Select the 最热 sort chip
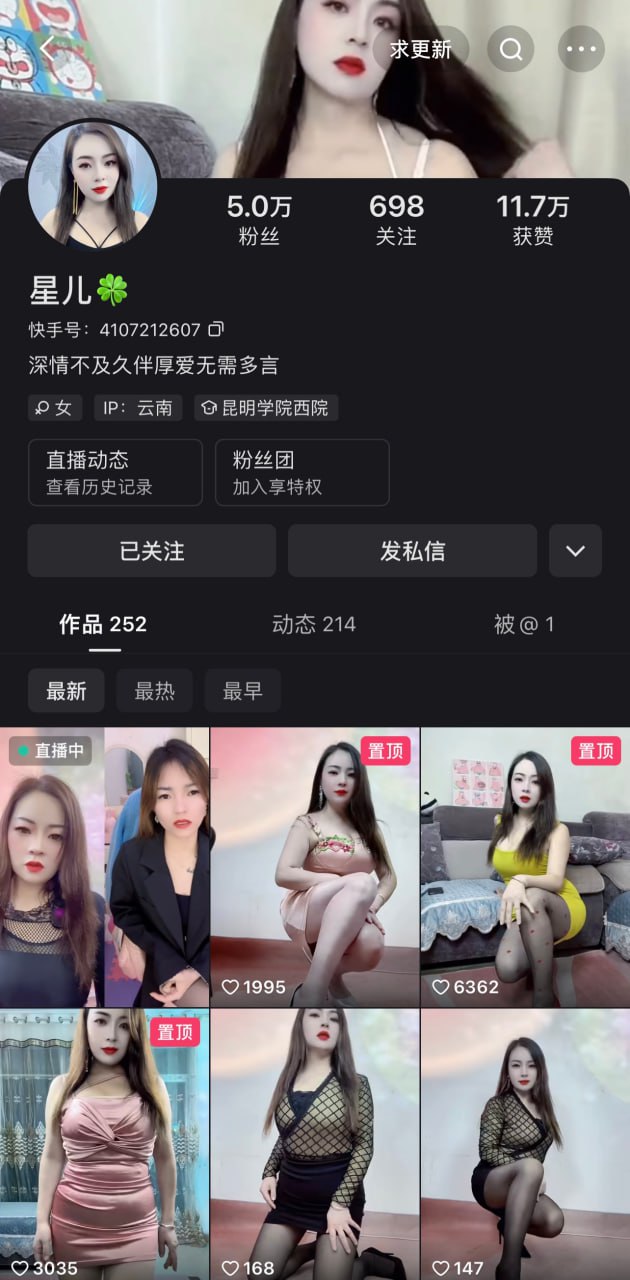This screenshot has width=630, height=1280. click(x=155, y=690)
